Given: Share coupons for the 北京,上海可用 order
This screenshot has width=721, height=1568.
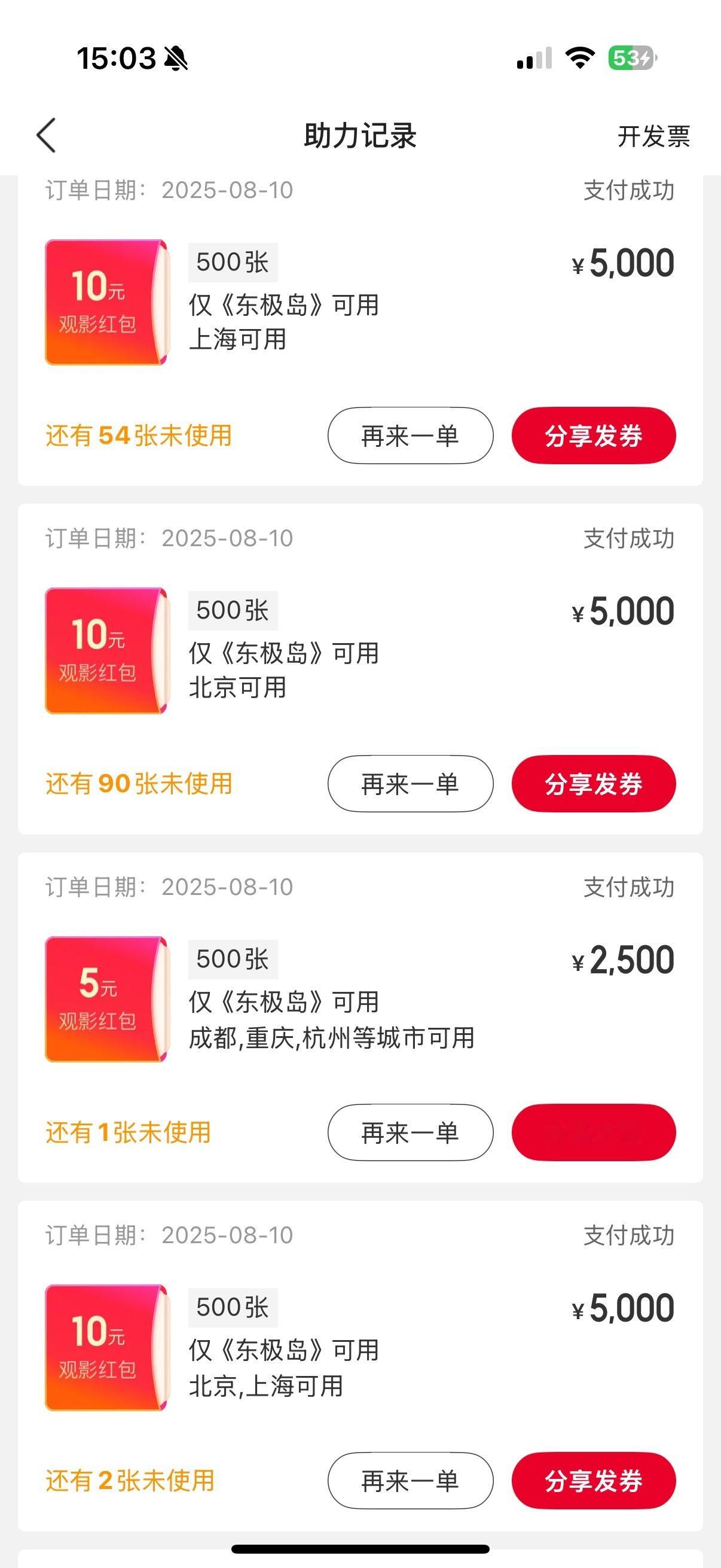Looking at the screenshot, I should tap(593, 1481).
